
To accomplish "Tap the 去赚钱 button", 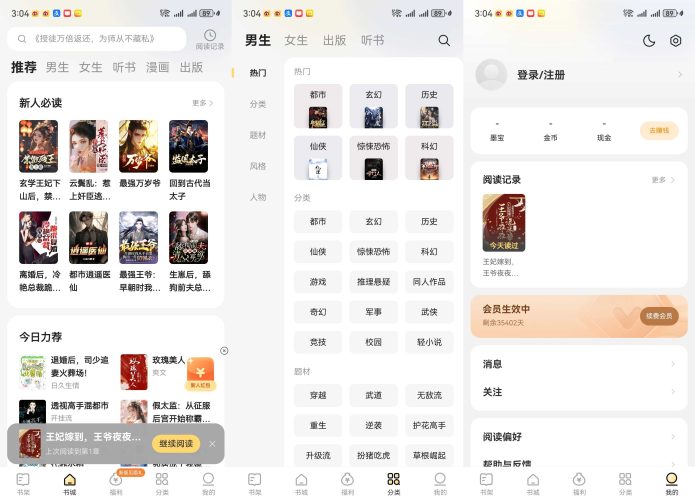I will click(659, 130).
